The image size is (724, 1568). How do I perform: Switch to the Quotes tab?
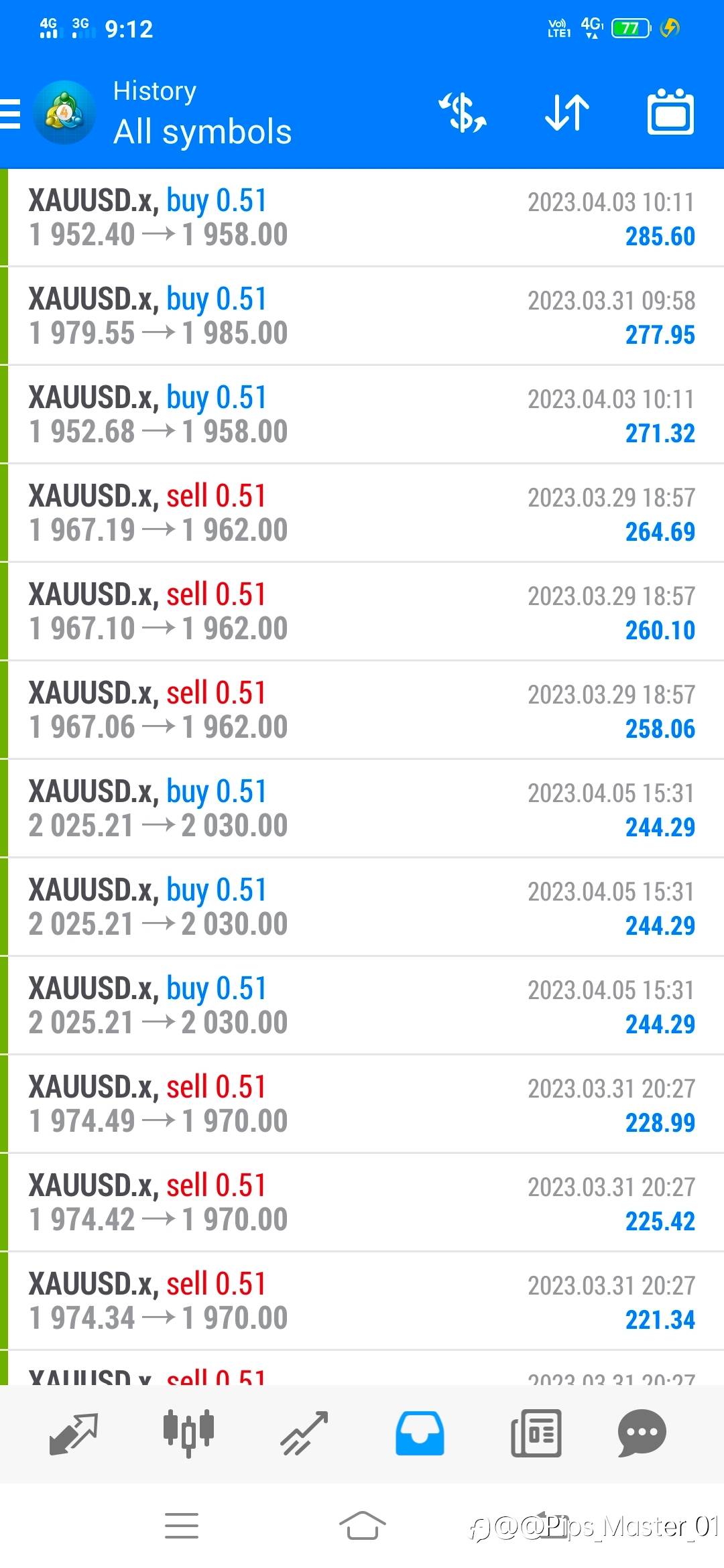tap(74, 1433)
